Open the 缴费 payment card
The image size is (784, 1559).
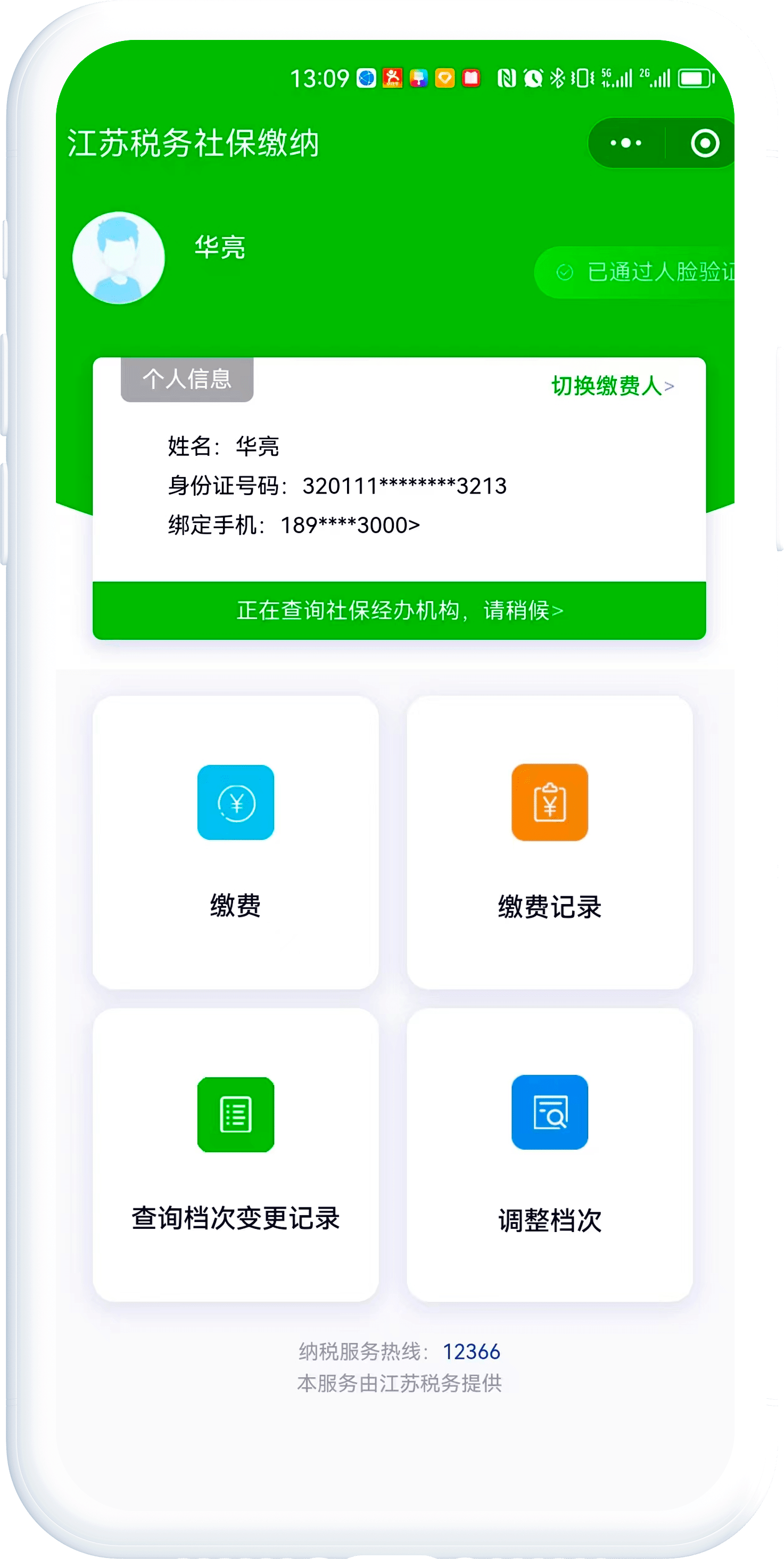pyautogui.click(x=235, y=841)
